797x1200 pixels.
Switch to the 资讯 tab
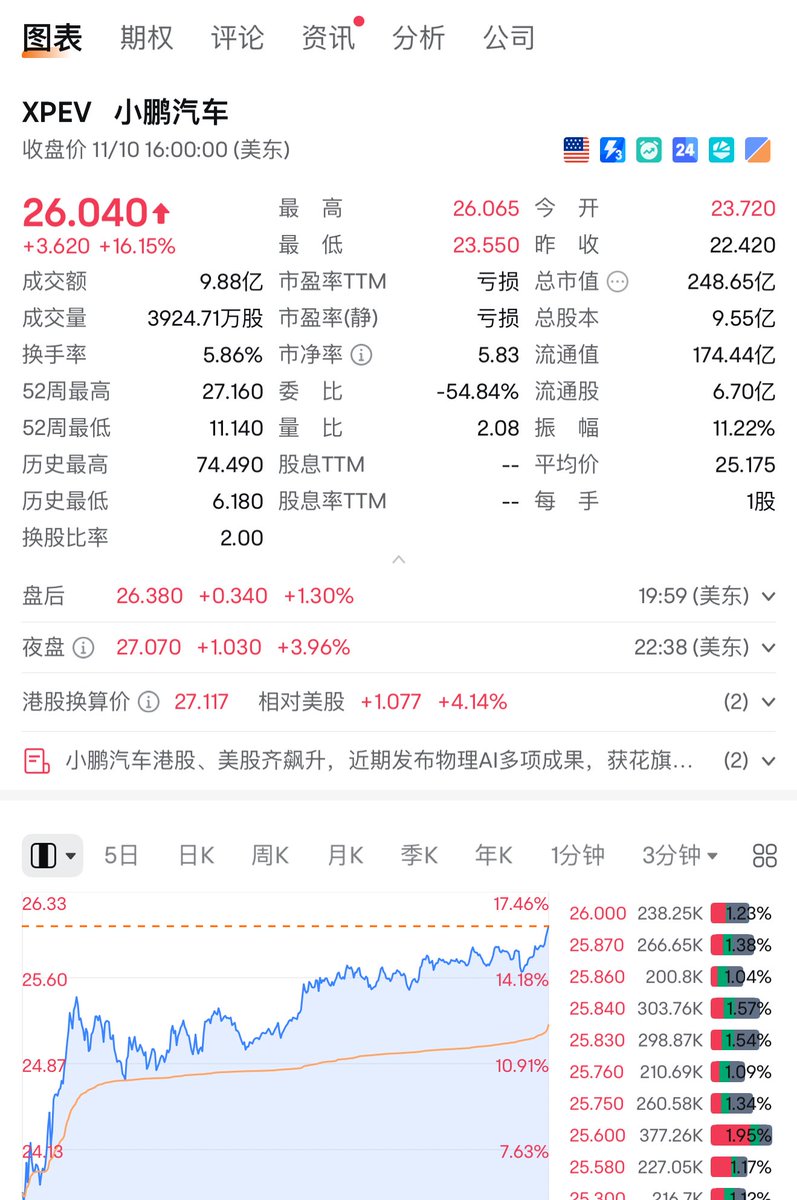(328, 38)
